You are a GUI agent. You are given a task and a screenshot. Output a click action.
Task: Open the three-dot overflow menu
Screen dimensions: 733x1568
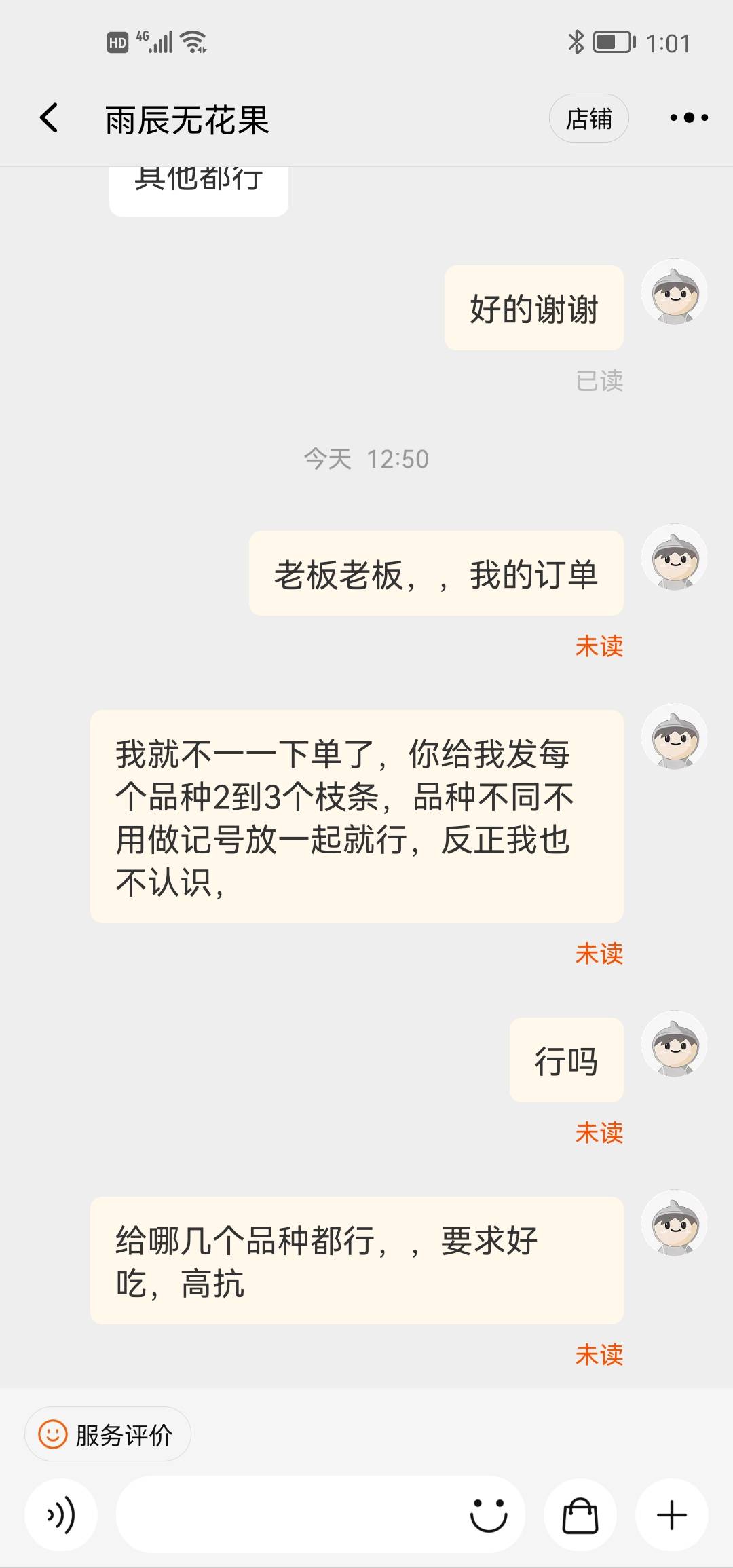[x=688, y=118]
